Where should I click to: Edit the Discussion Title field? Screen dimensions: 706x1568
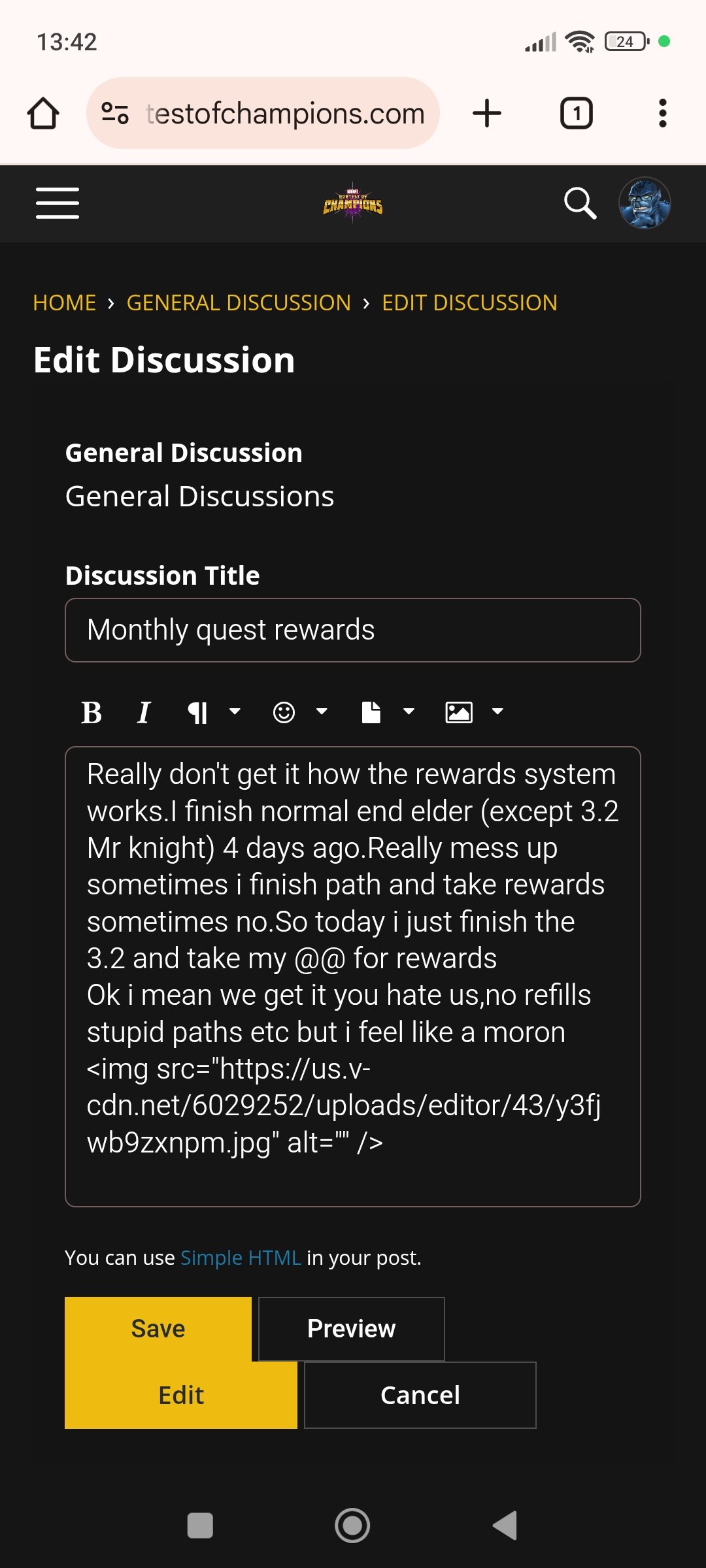(x=353, y=630)
